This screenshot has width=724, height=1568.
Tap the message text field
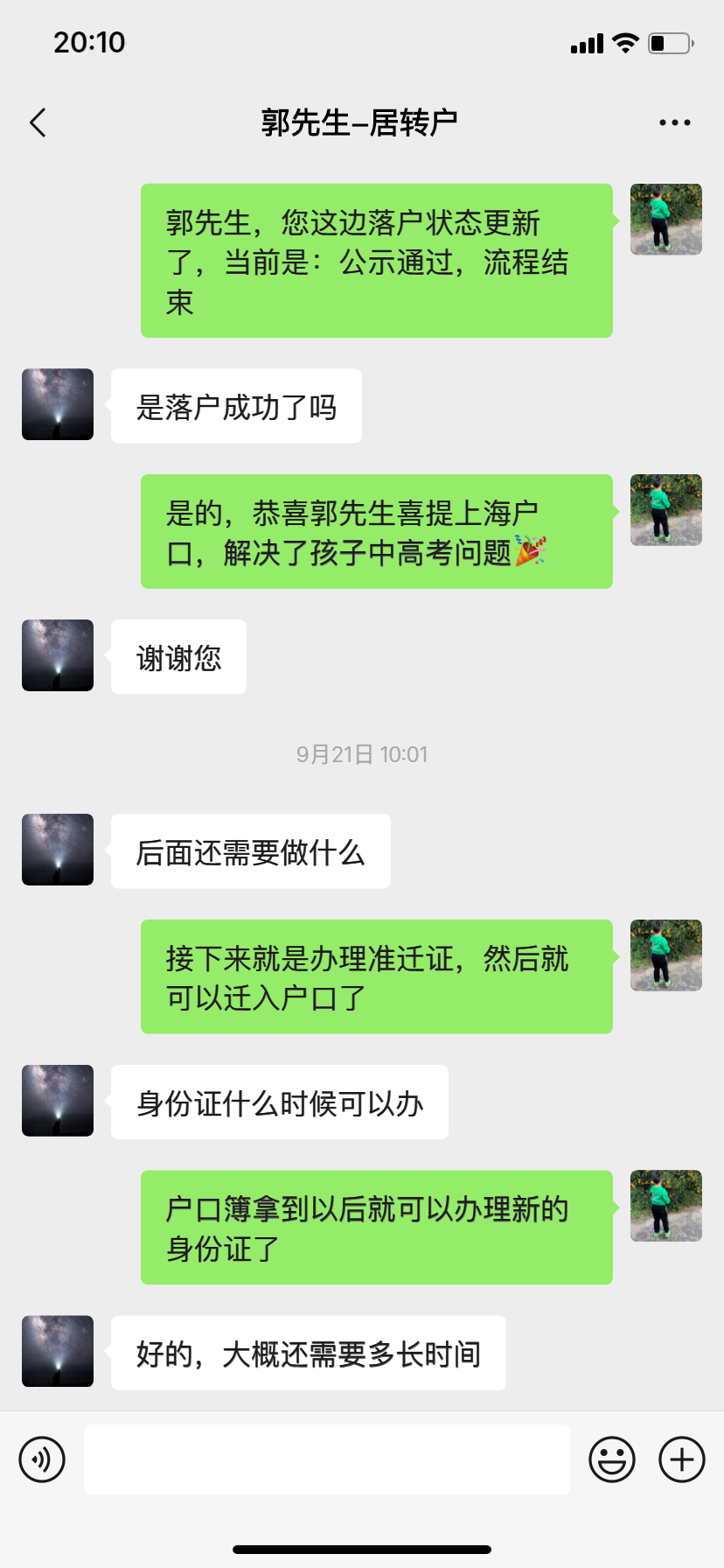tap(326, 1459)
